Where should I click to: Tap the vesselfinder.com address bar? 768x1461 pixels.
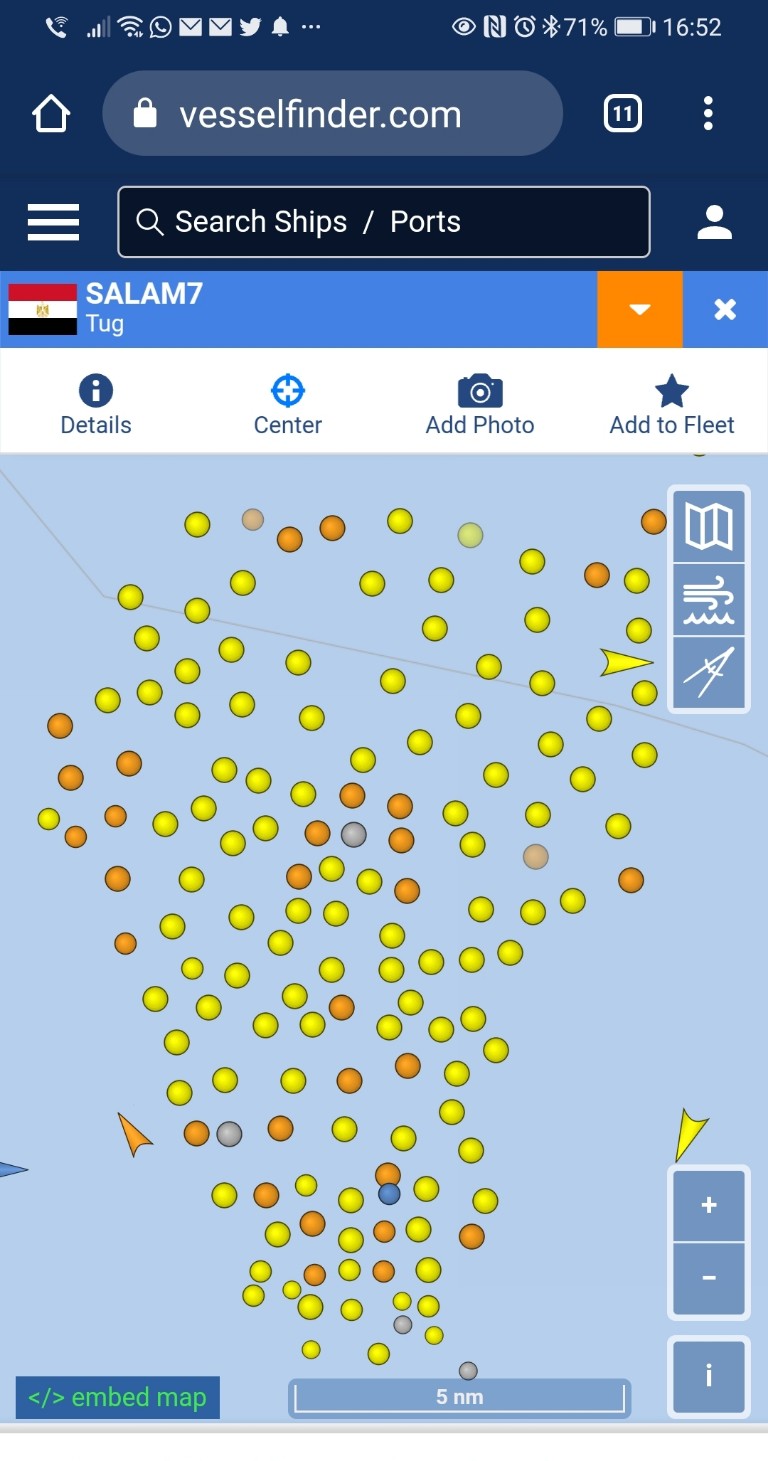click(x=333, y=114)
